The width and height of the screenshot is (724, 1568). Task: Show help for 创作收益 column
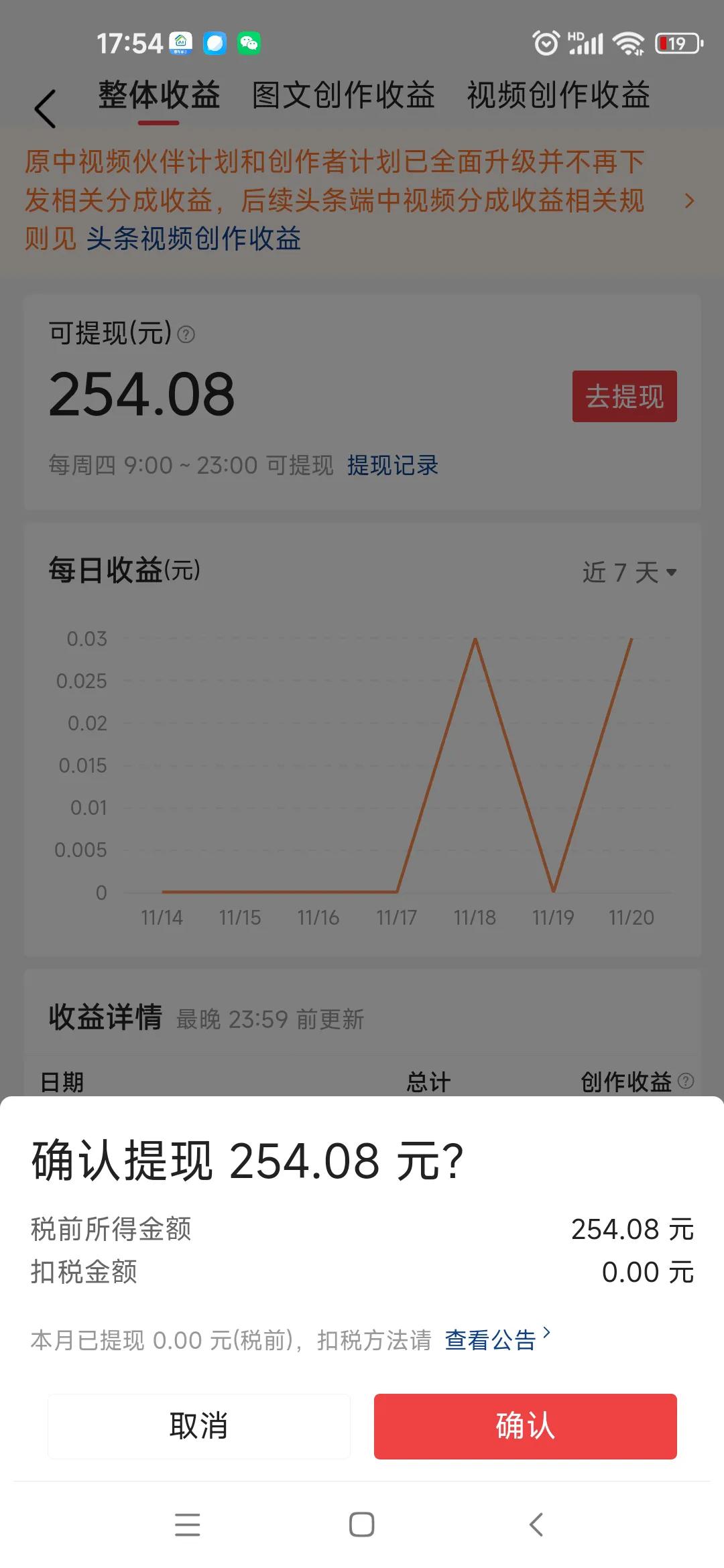[686, 1081]
